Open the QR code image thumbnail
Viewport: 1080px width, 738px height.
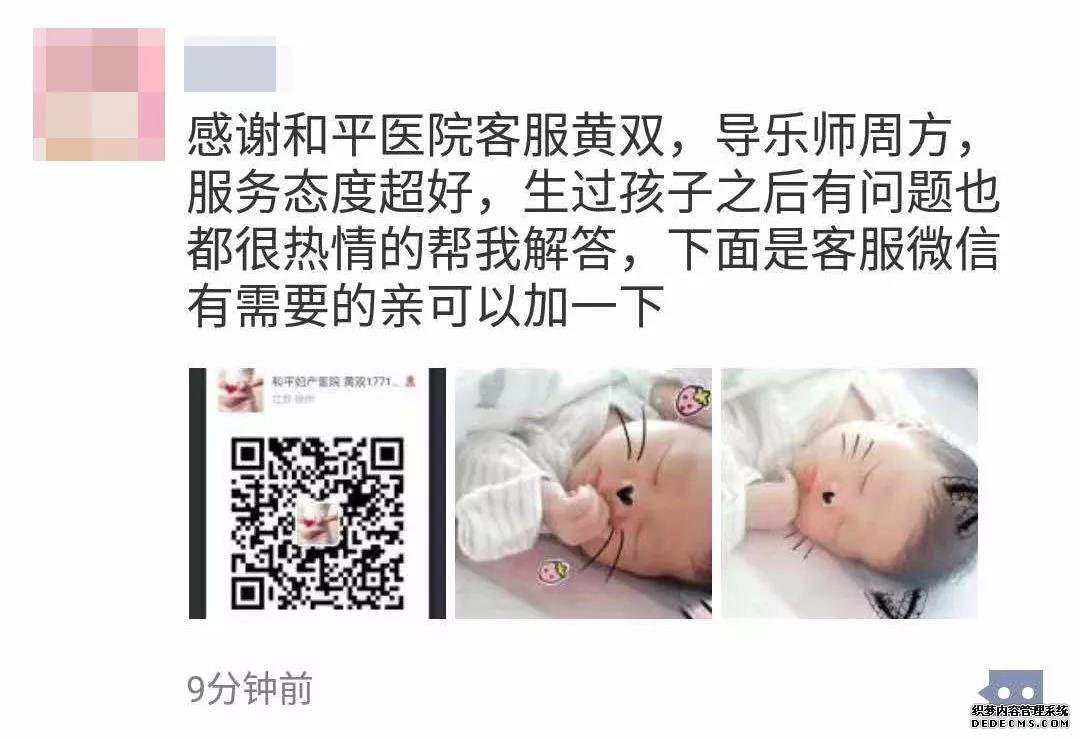[x=317, y=493]
